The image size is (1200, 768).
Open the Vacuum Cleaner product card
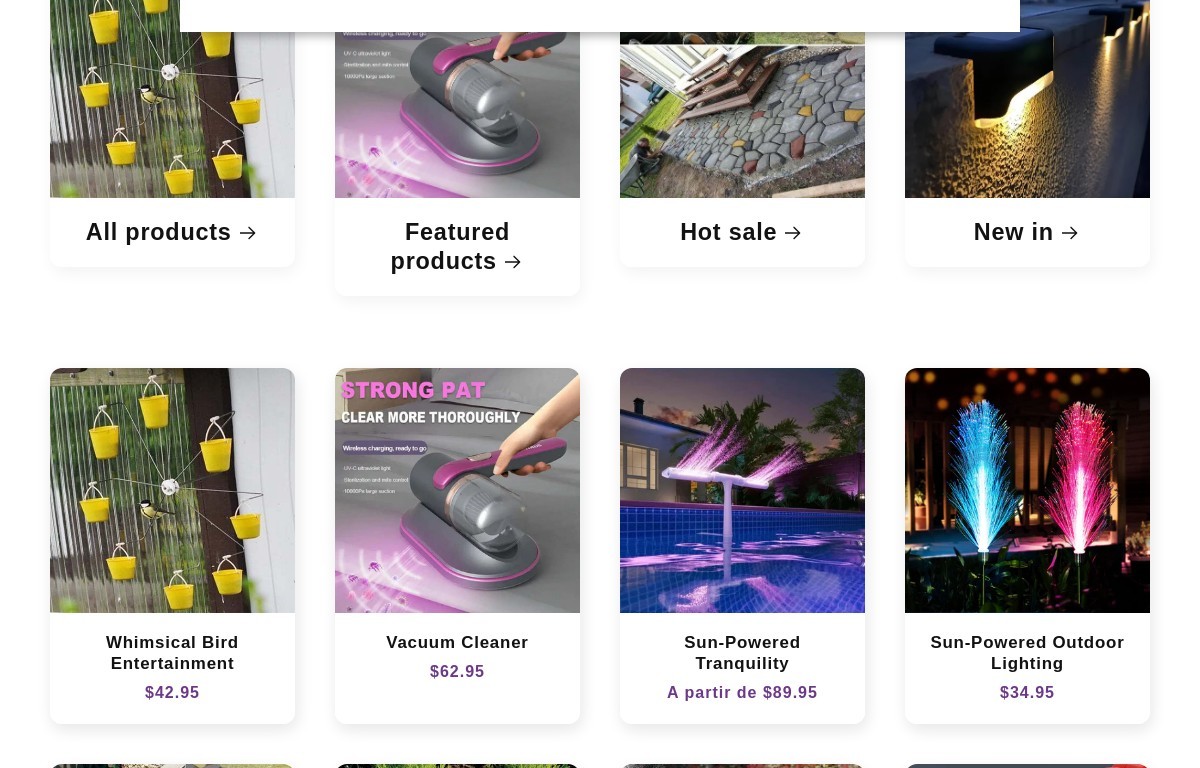pos(457,642)
